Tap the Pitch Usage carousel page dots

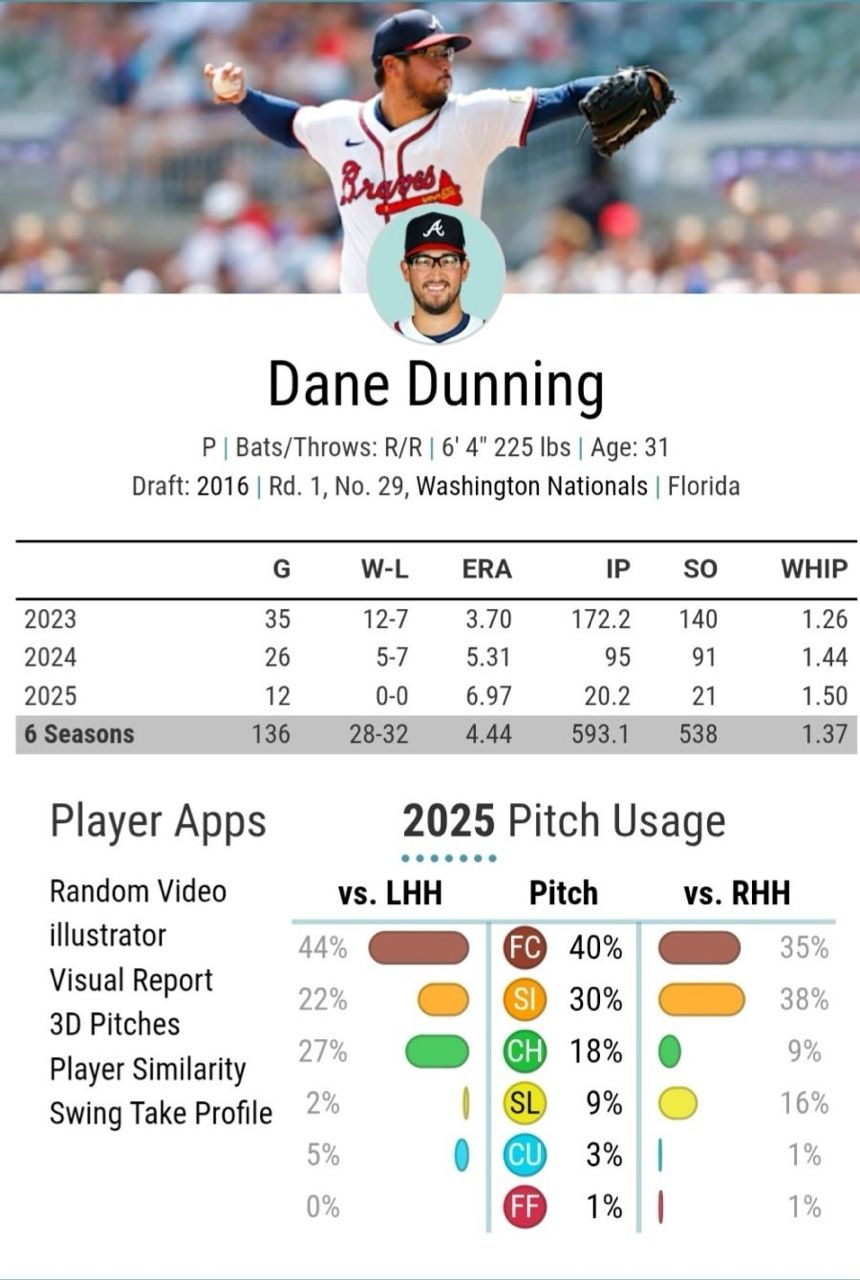(x=448, y=858)
